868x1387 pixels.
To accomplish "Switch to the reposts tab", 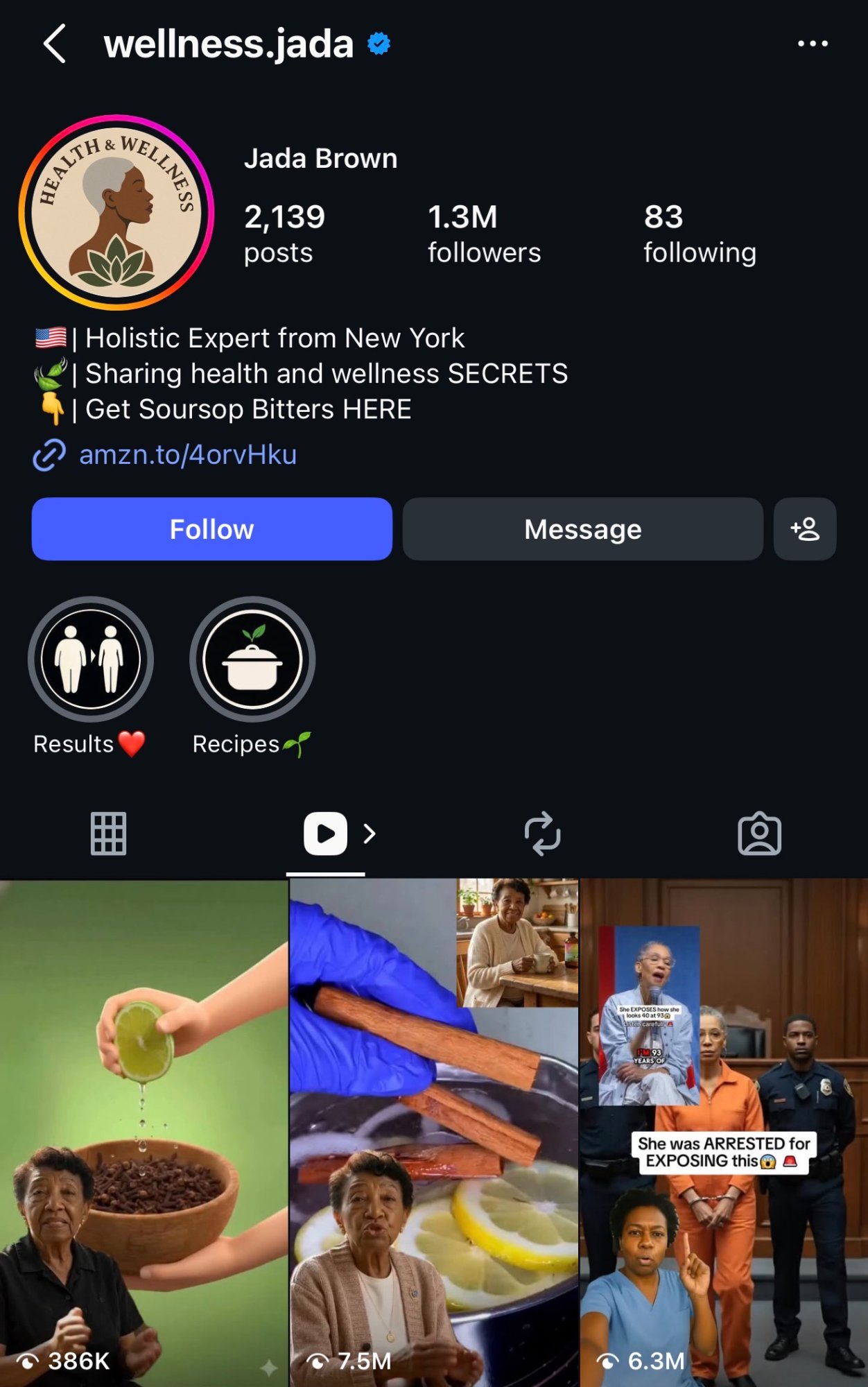I will tap(542, 833).
